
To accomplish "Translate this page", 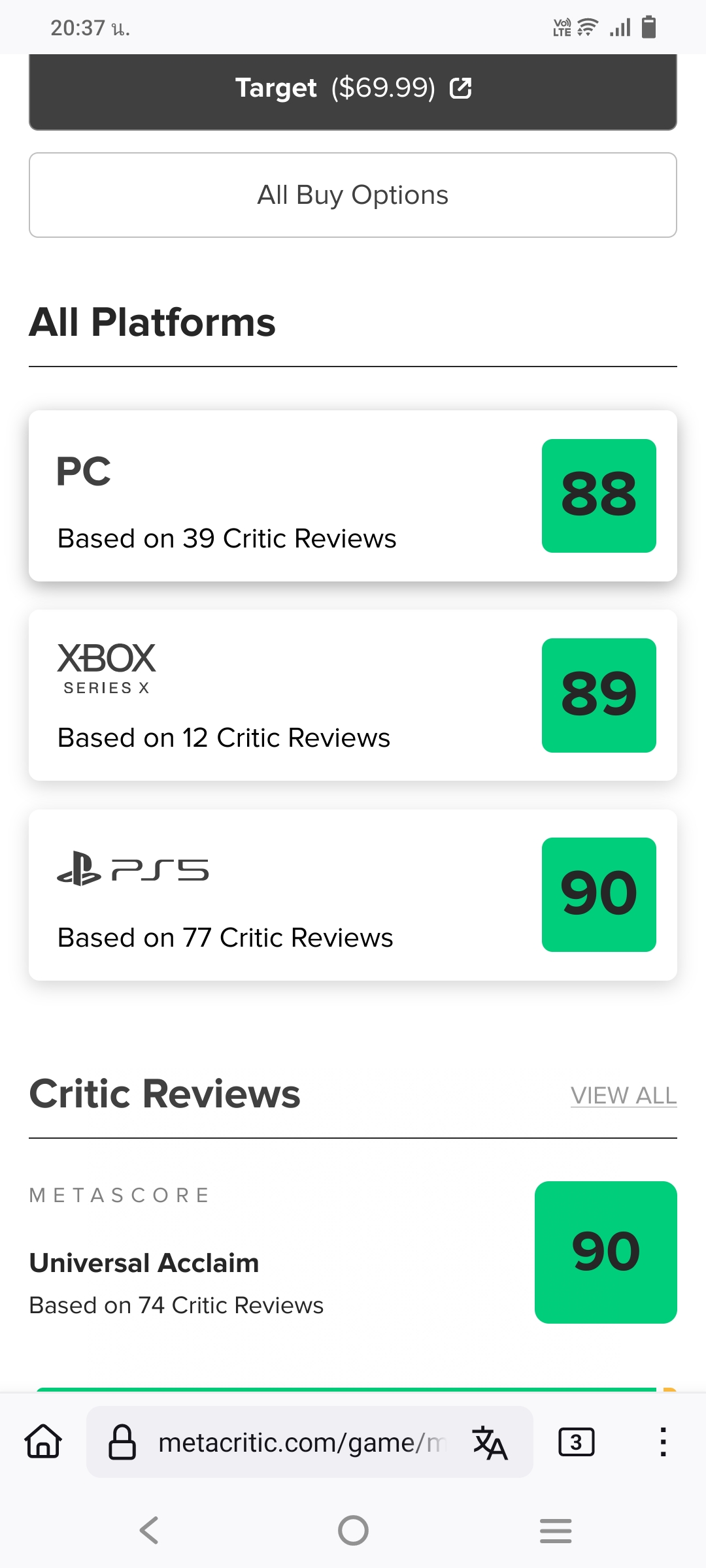I will [490, 1442].
